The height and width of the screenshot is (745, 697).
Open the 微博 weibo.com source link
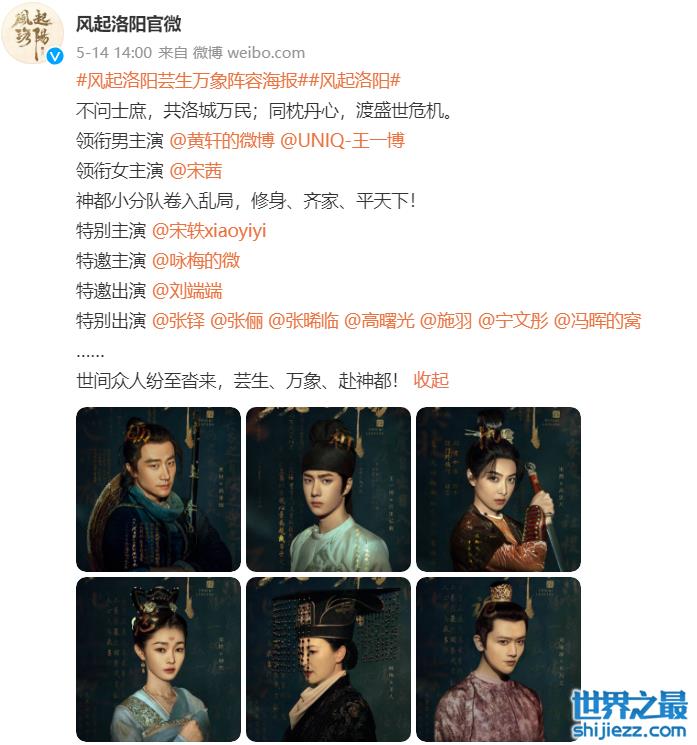pos(249,52)
